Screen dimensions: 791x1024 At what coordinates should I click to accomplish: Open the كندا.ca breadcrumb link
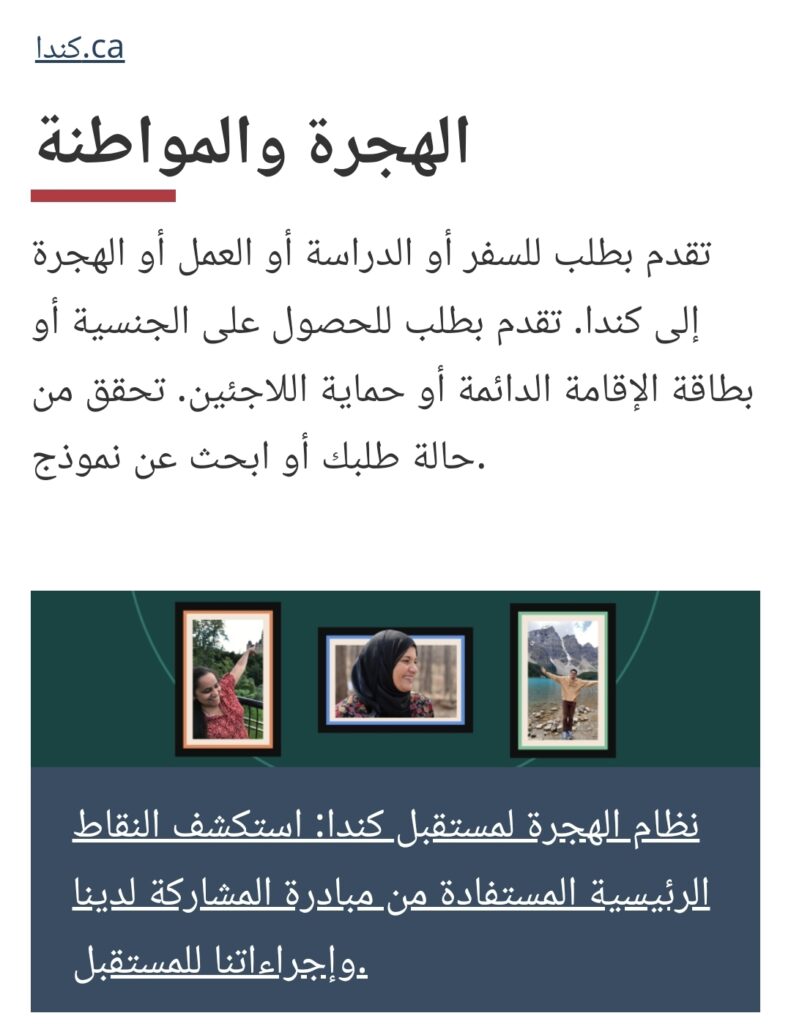click(x=79, y=48)
